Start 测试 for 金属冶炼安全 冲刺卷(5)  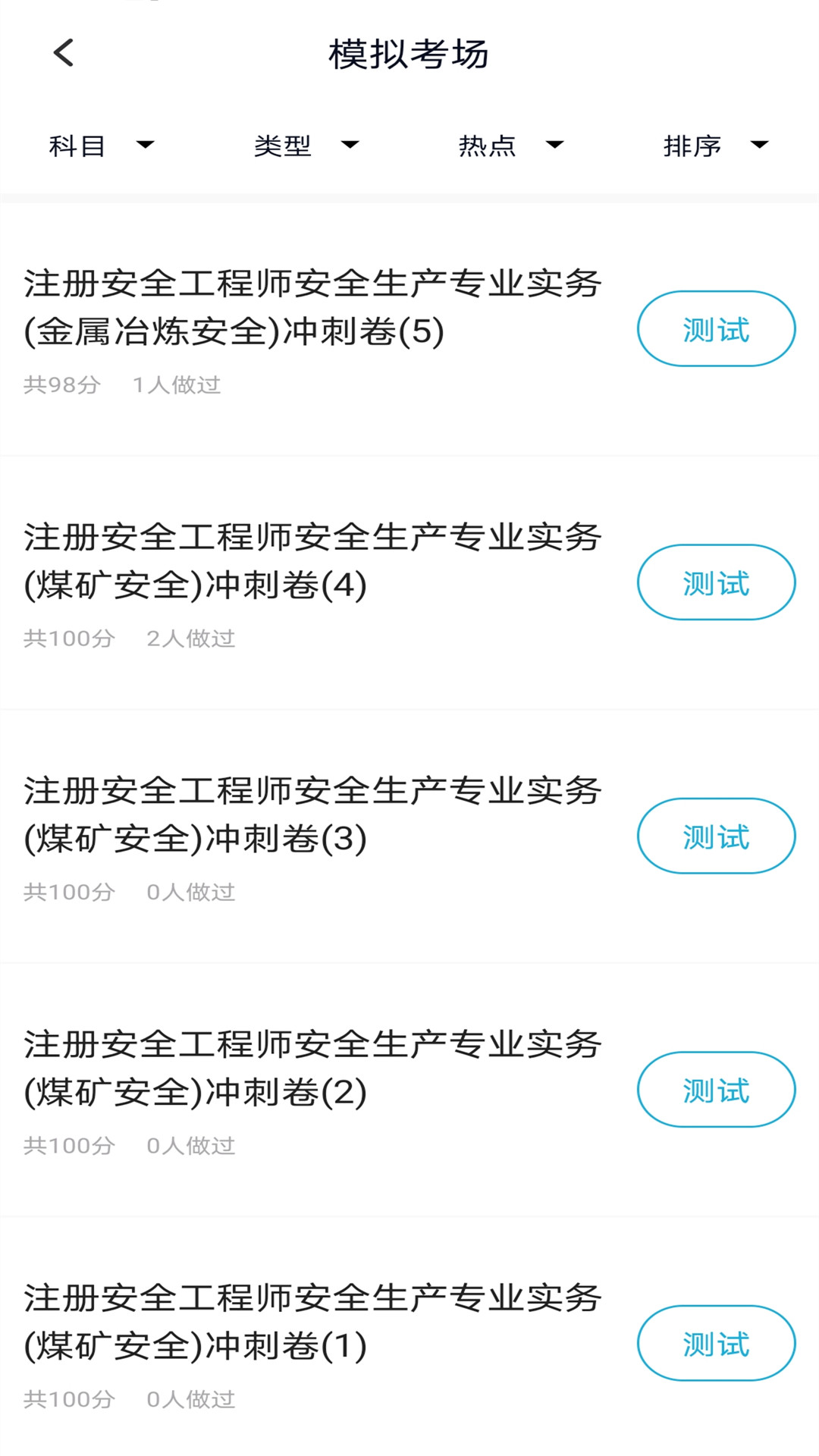715,328
